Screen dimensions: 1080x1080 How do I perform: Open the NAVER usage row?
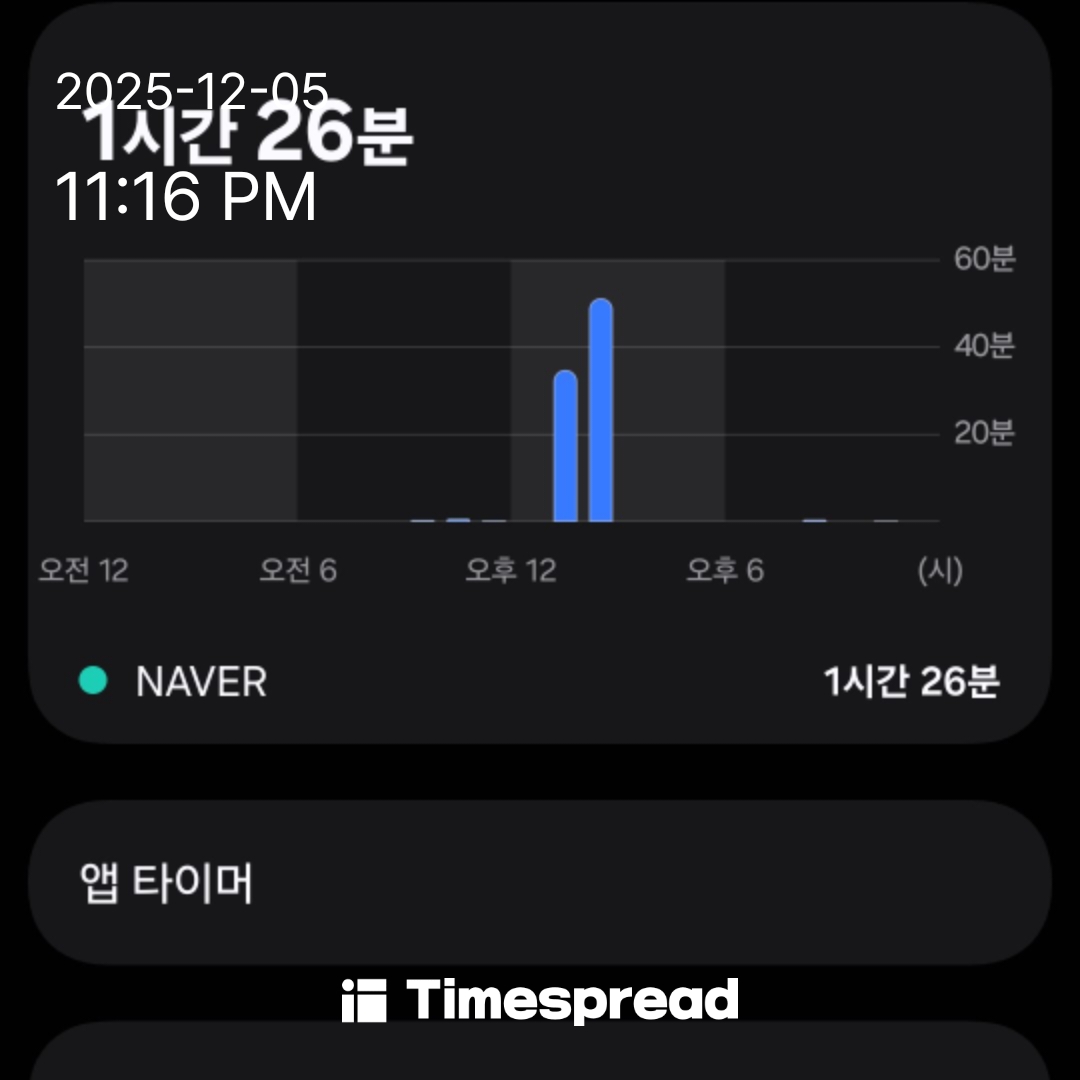click(x=540, y=682)
